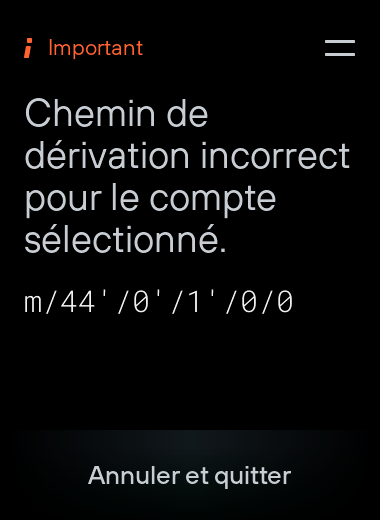Image resolution: width=380 pixels, height=520 pixels.
Task: Open the menu icon at top right
Action: pyautogui.click(x=340, y=48)
